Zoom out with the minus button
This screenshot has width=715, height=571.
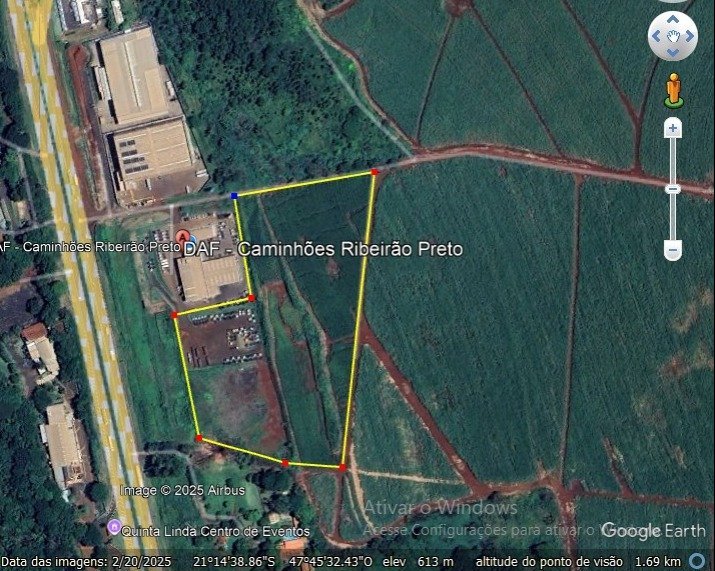tap(673, 249)
